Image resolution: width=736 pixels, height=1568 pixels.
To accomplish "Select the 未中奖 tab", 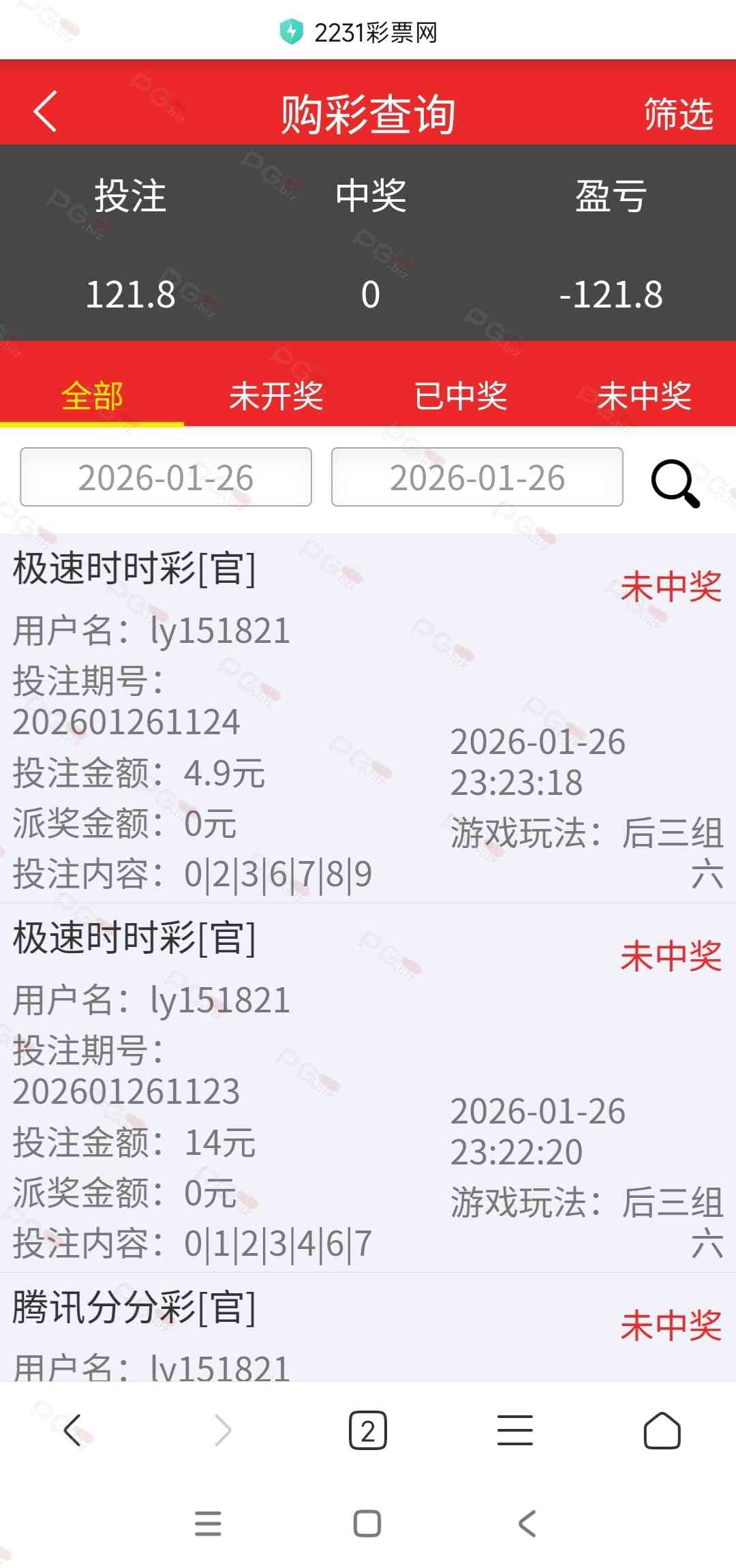I will 644,396.
